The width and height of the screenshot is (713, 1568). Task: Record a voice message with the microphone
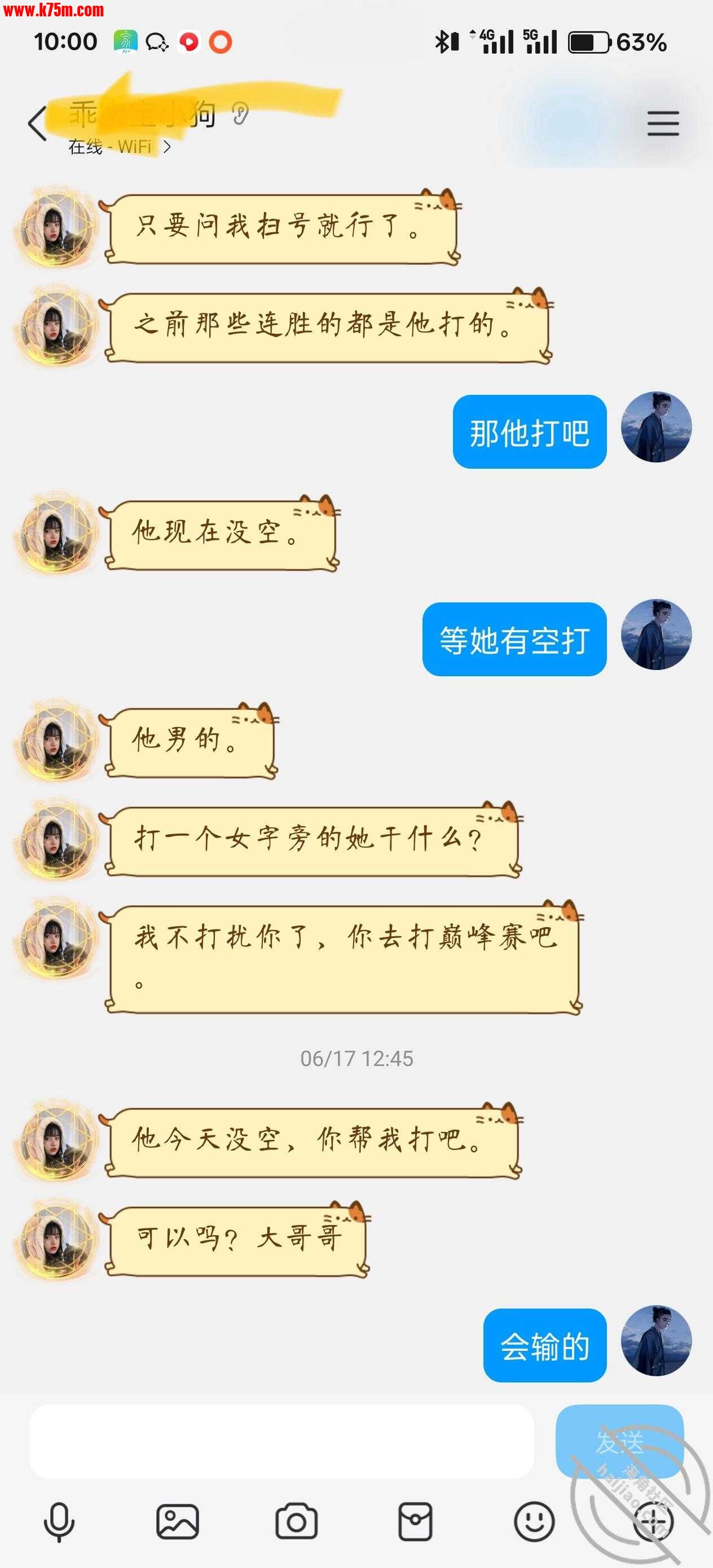(x=59, y=1521)
